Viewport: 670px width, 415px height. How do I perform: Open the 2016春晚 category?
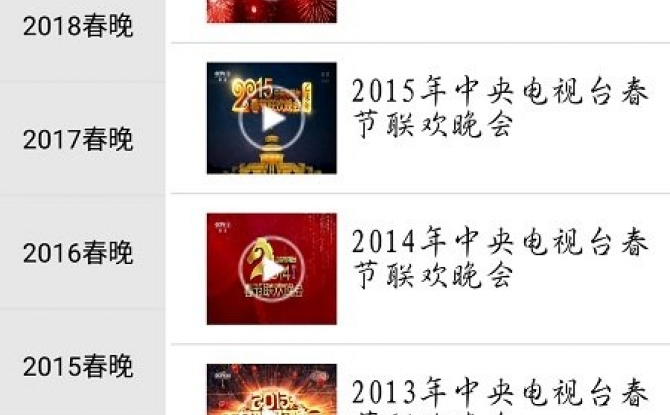point(78,253)
